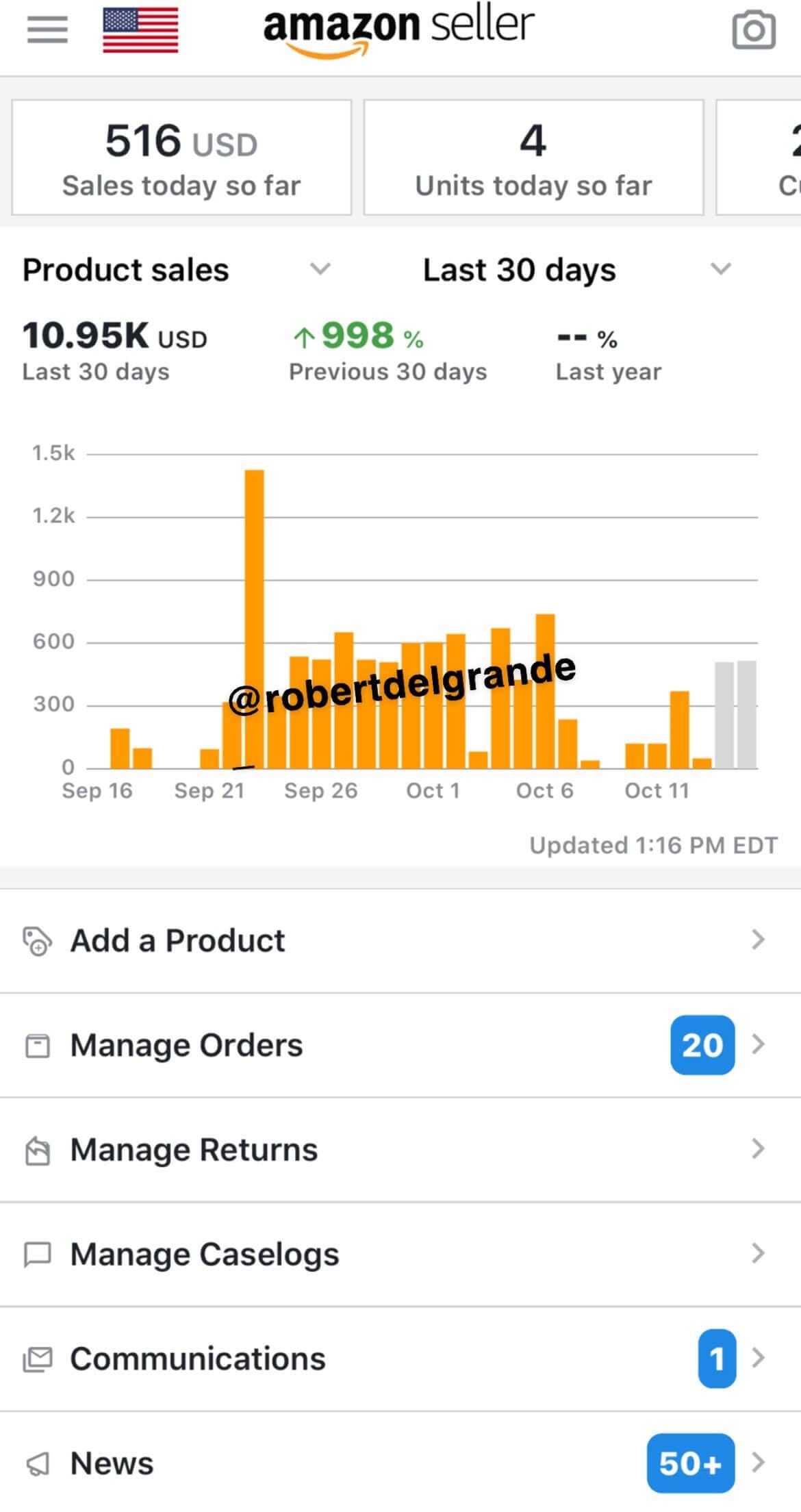Open the Sales today so far card
This screenshot has width=801, height=1512.
tap(181, 158)
